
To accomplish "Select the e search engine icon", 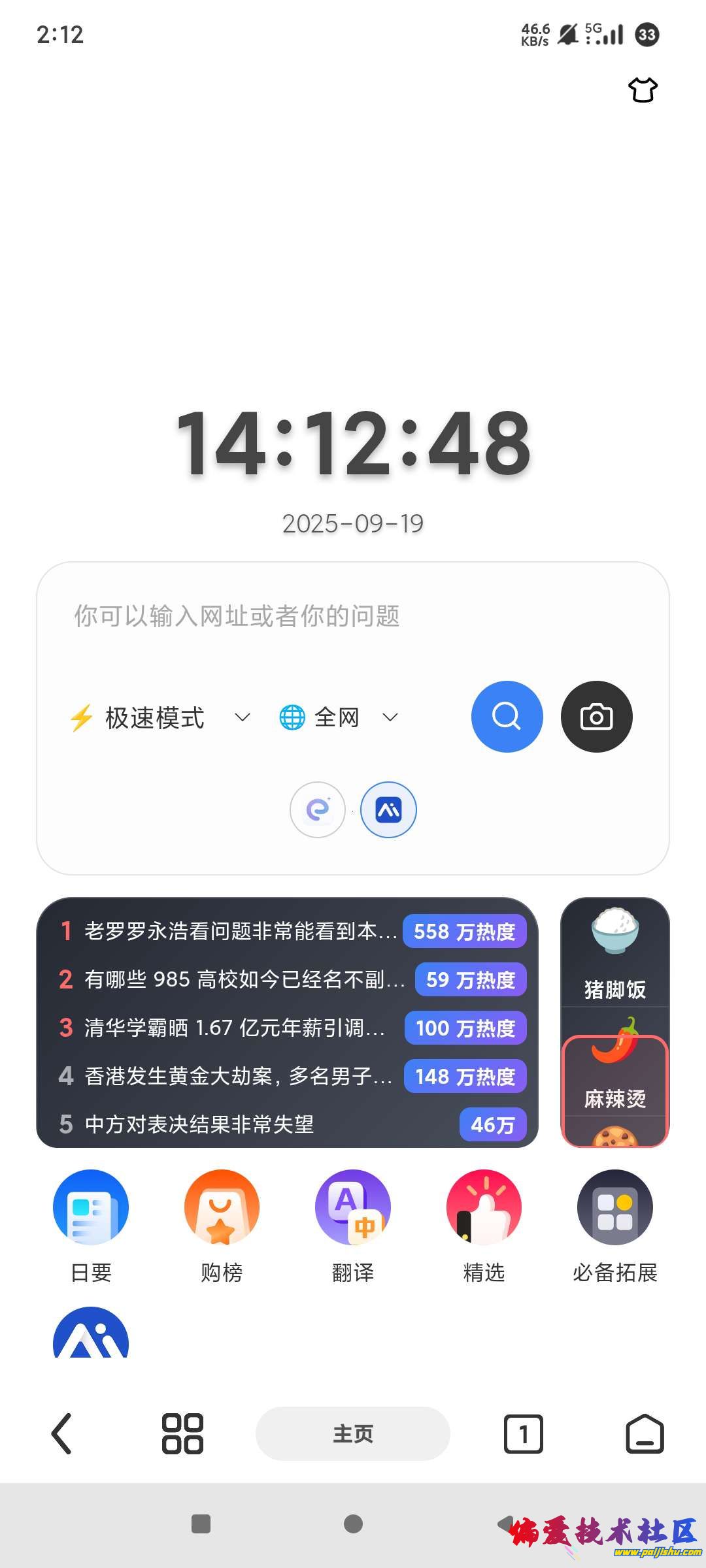I will tap(318, 809).
